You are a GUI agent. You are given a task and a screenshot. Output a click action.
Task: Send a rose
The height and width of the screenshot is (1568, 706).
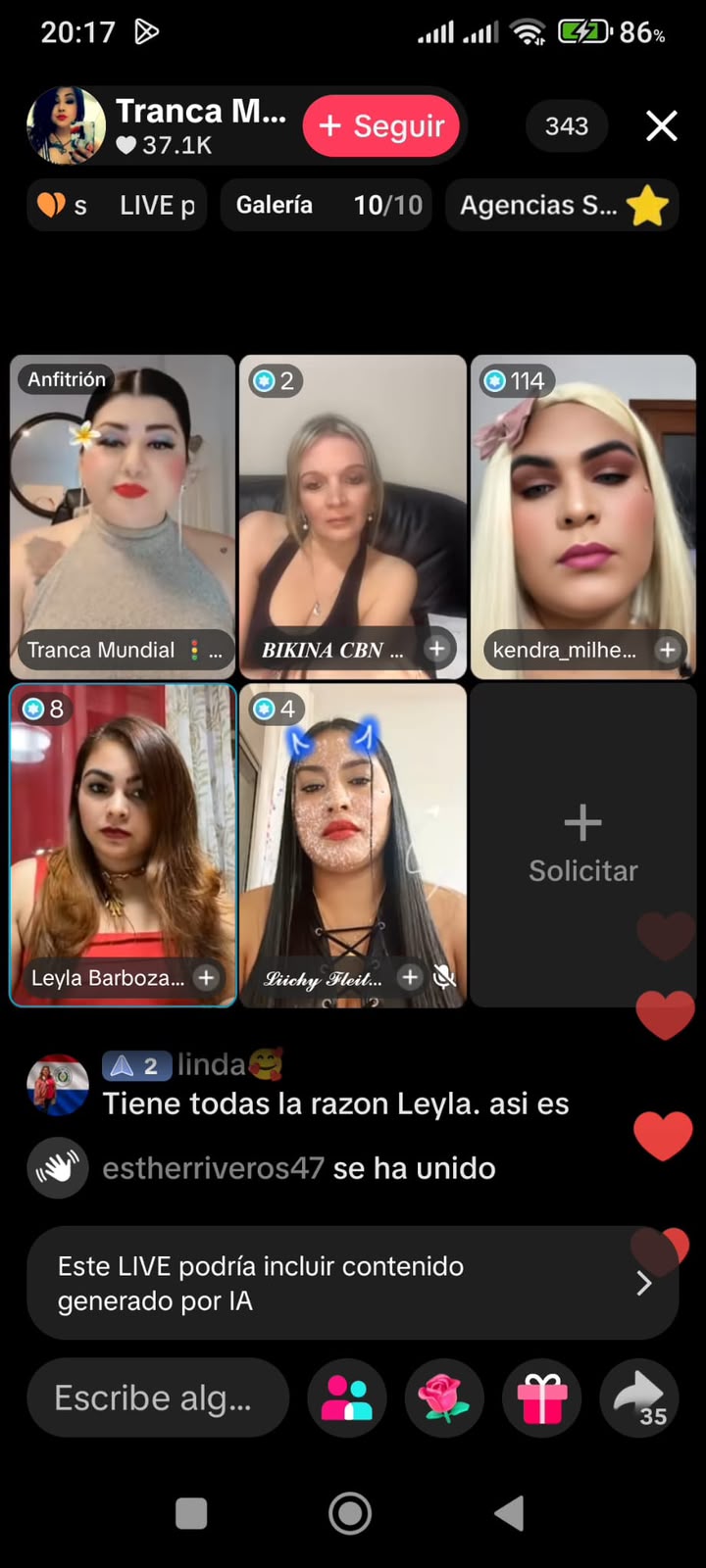(444, 1397)
